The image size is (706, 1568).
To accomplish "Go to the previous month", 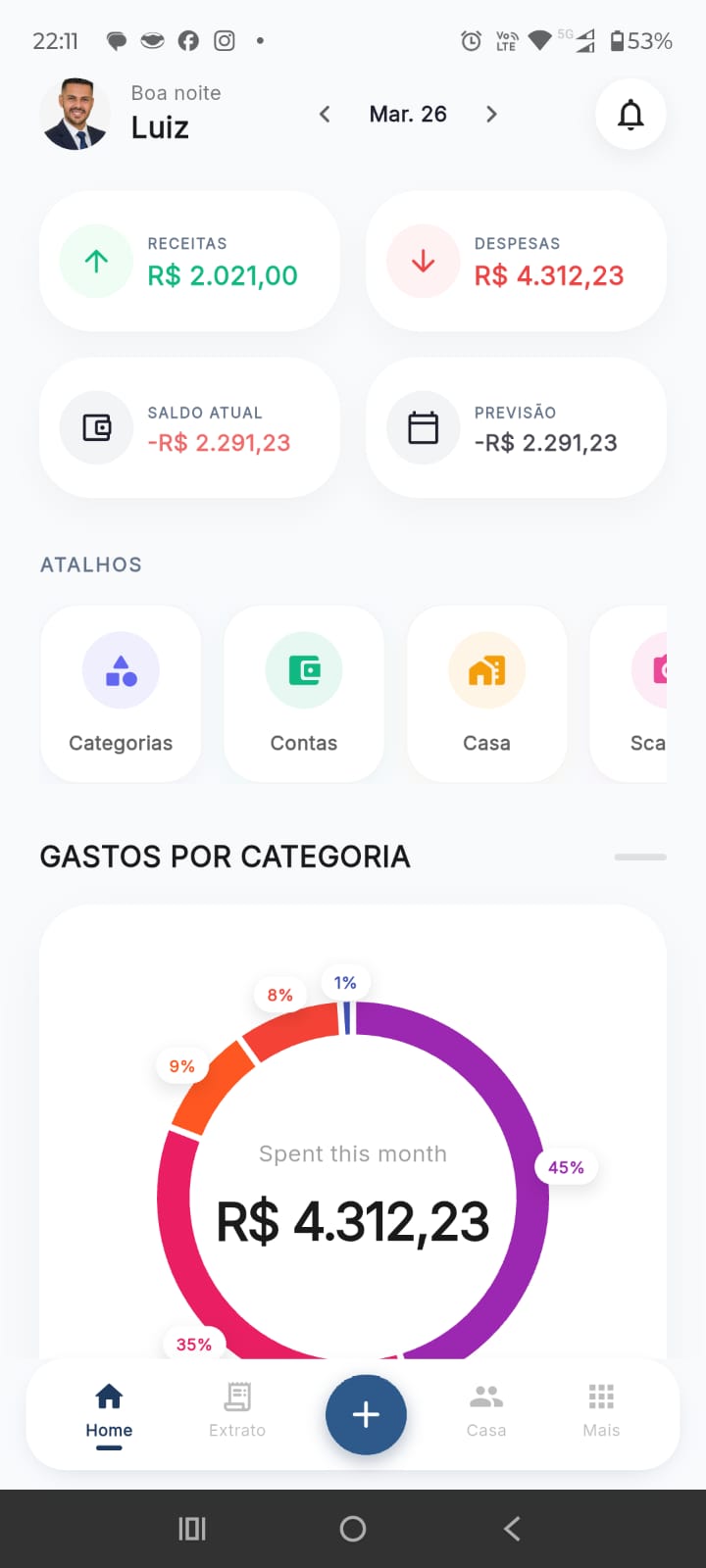I will point(325,115).
